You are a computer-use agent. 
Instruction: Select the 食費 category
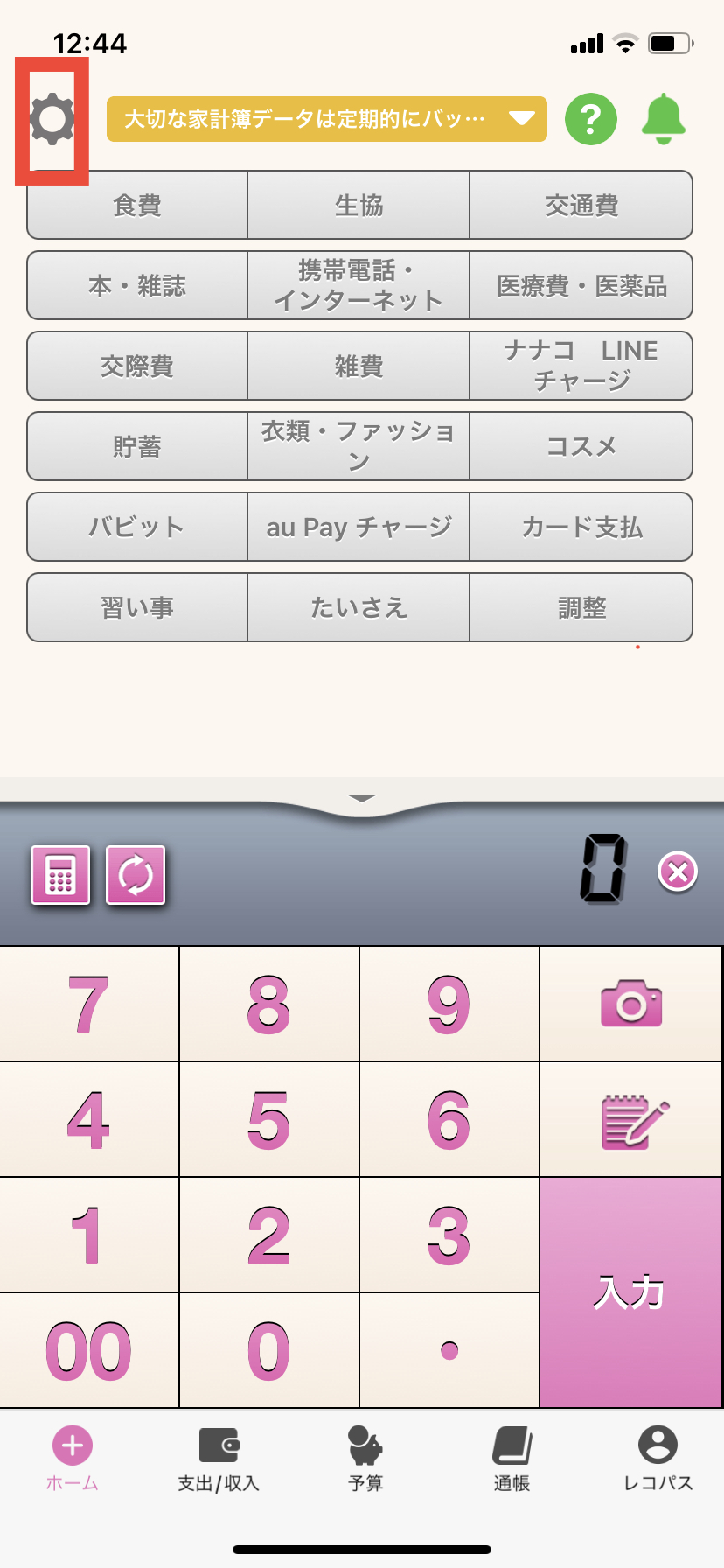point(137,206)
